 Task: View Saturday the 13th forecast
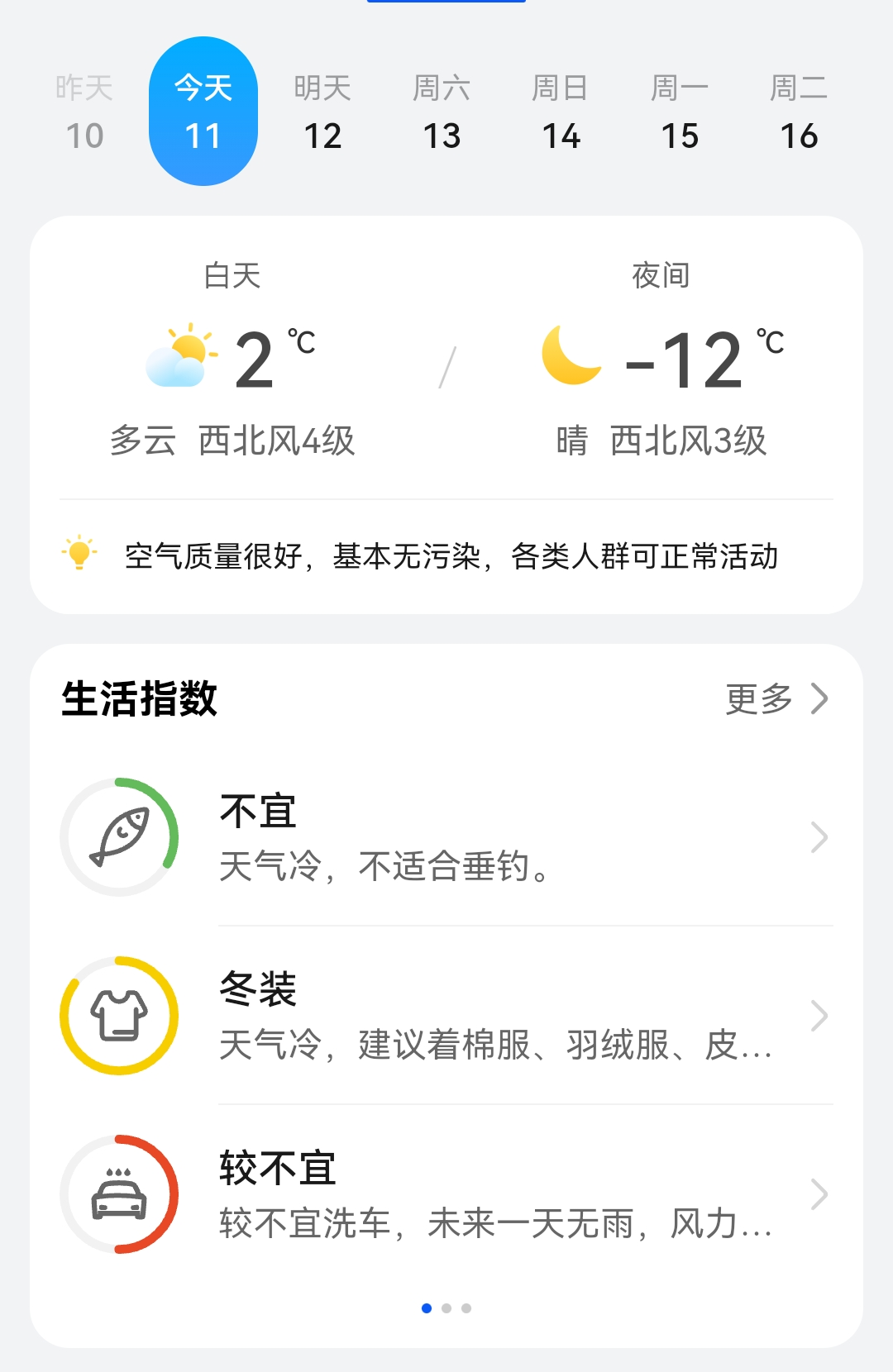[442, 112]
